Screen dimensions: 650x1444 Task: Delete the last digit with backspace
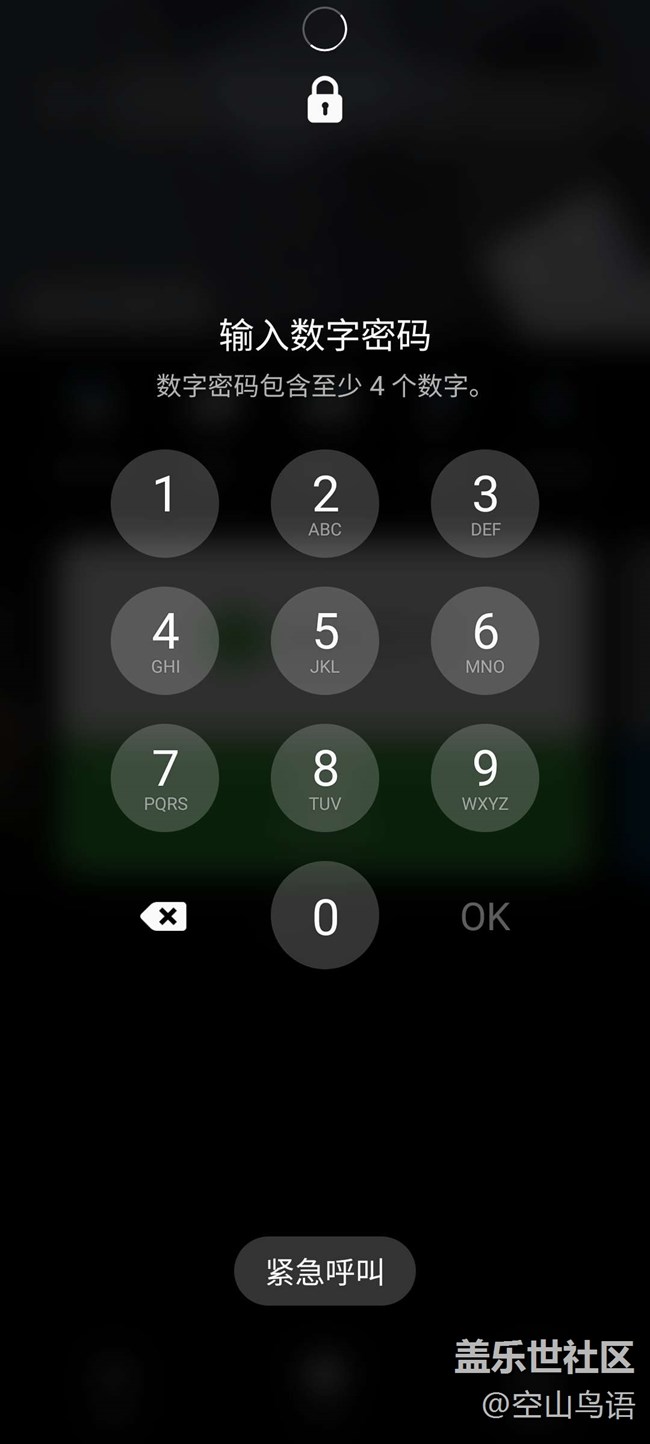tap(164, 916)
